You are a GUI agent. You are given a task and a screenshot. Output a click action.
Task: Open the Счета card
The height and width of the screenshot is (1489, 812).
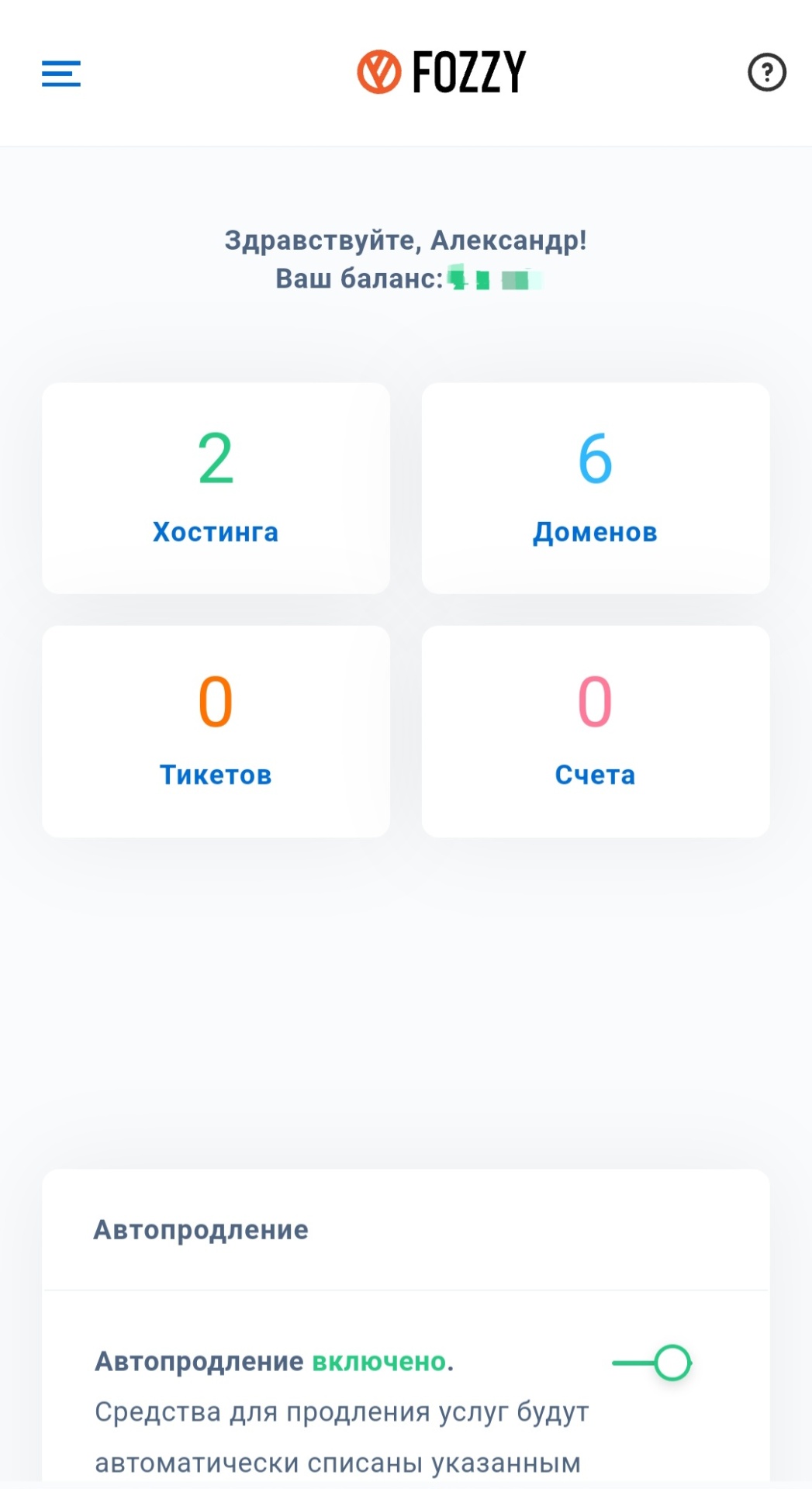595,731
